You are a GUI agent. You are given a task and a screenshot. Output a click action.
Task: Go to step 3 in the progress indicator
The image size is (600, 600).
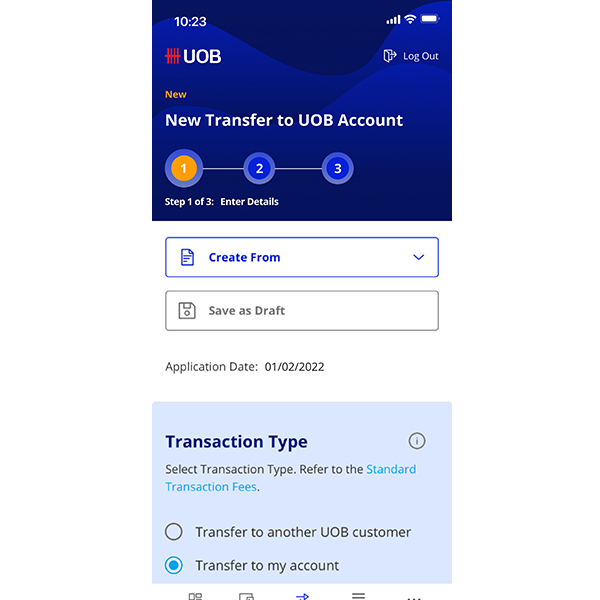click(x=337, y=169)
